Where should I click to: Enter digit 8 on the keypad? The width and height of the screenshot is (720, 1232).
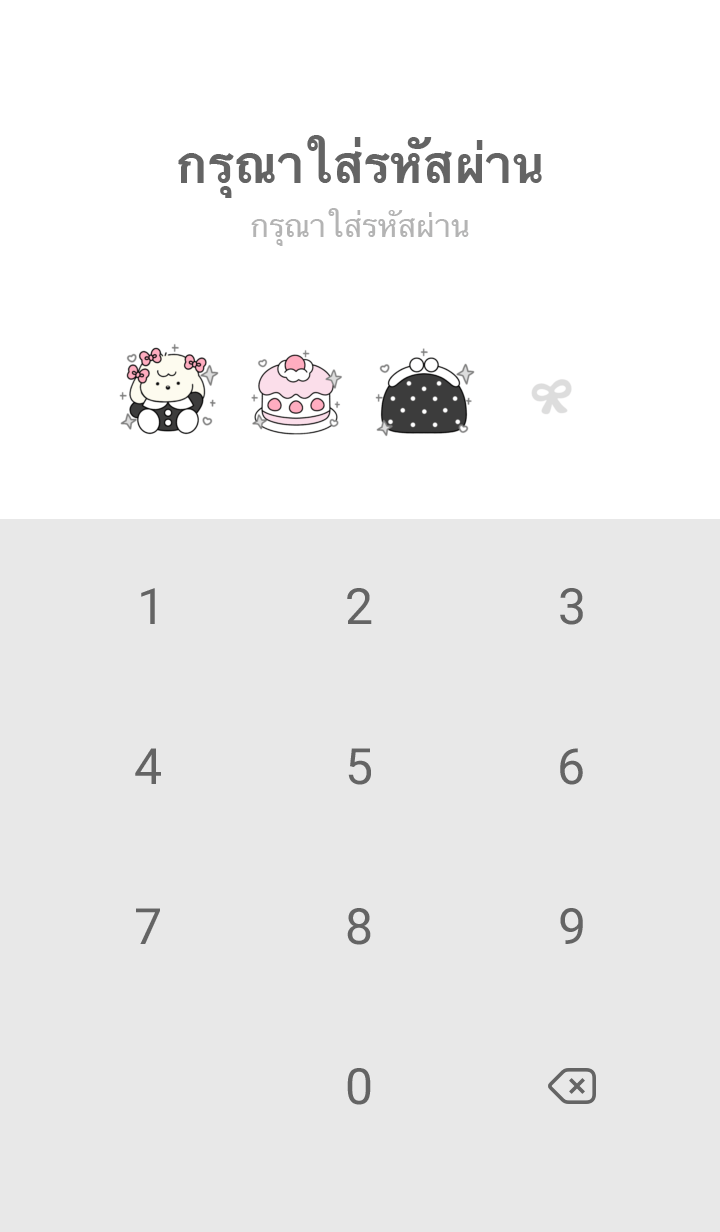(359, 927)
